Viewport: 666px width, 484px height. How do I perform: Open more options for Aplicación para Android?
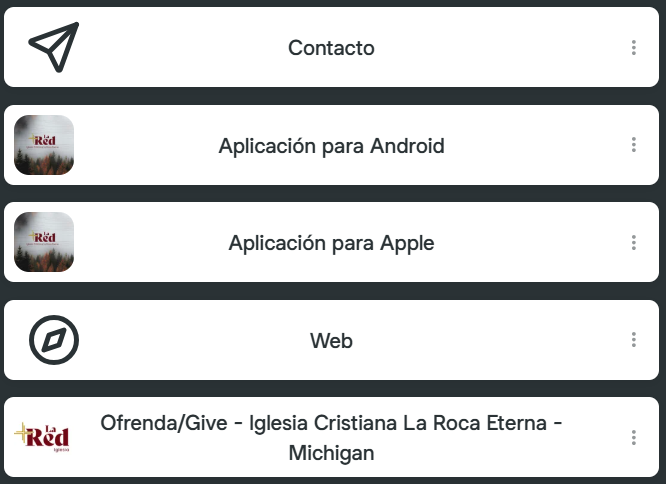634,145
